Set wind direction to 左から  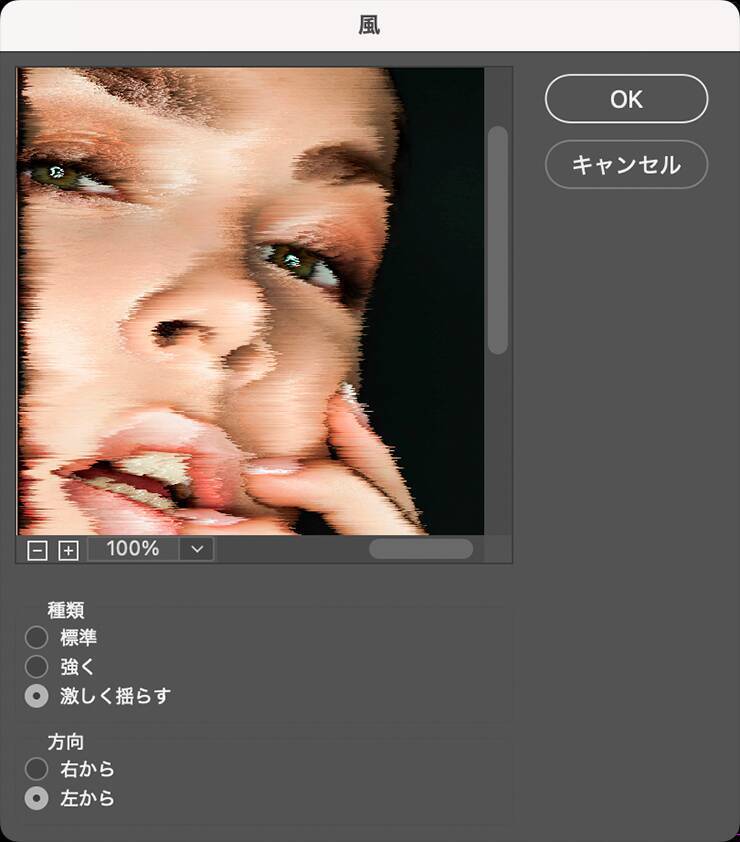[x=37, y=799]
